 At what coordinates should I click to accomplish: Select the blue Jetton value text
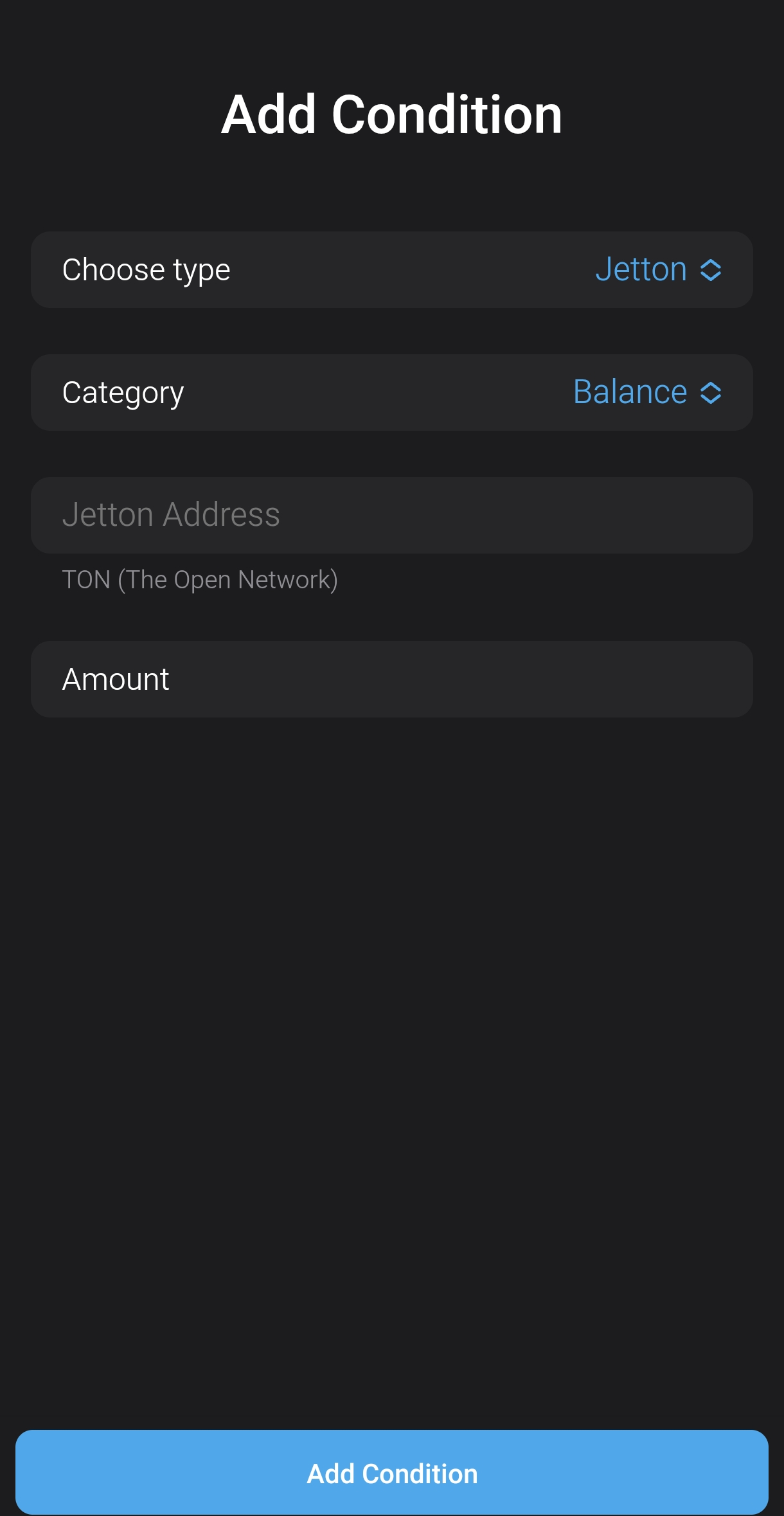[641, 270]
